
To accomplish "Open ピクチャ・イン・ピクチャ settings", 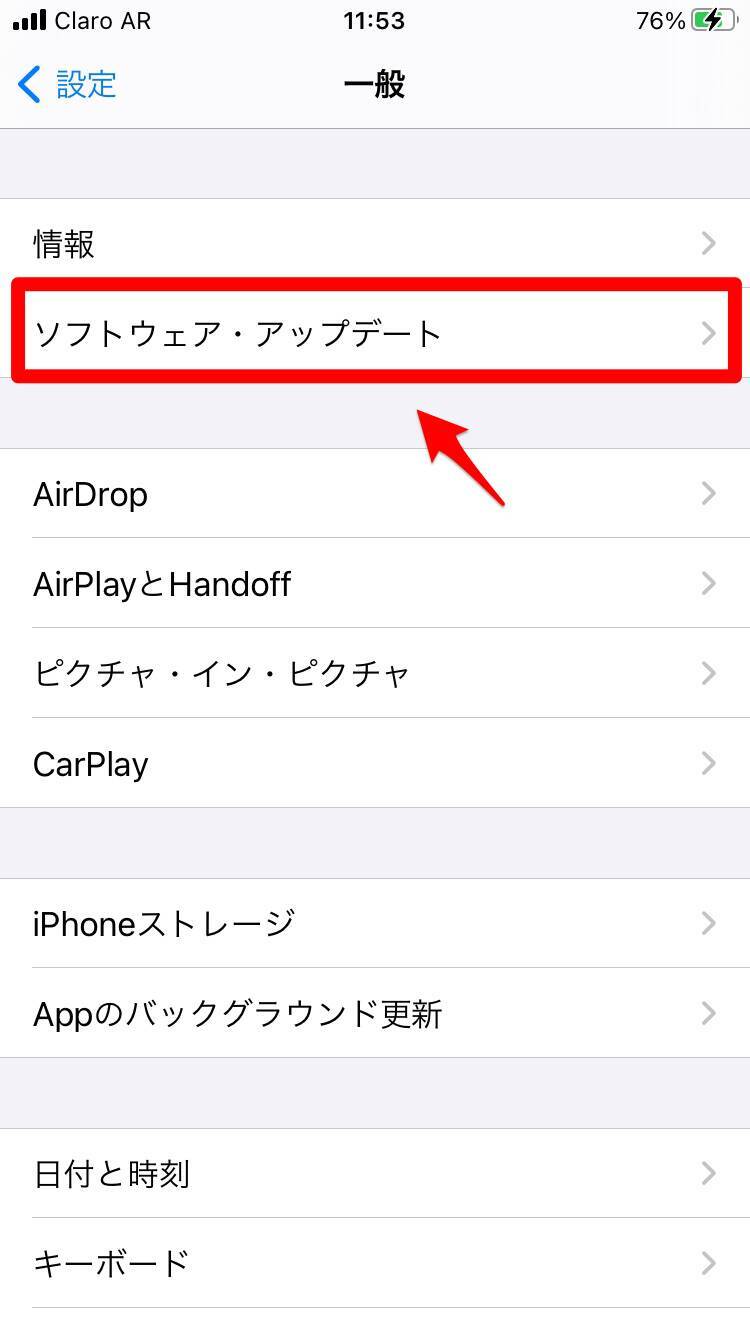I will coord(375,673).
